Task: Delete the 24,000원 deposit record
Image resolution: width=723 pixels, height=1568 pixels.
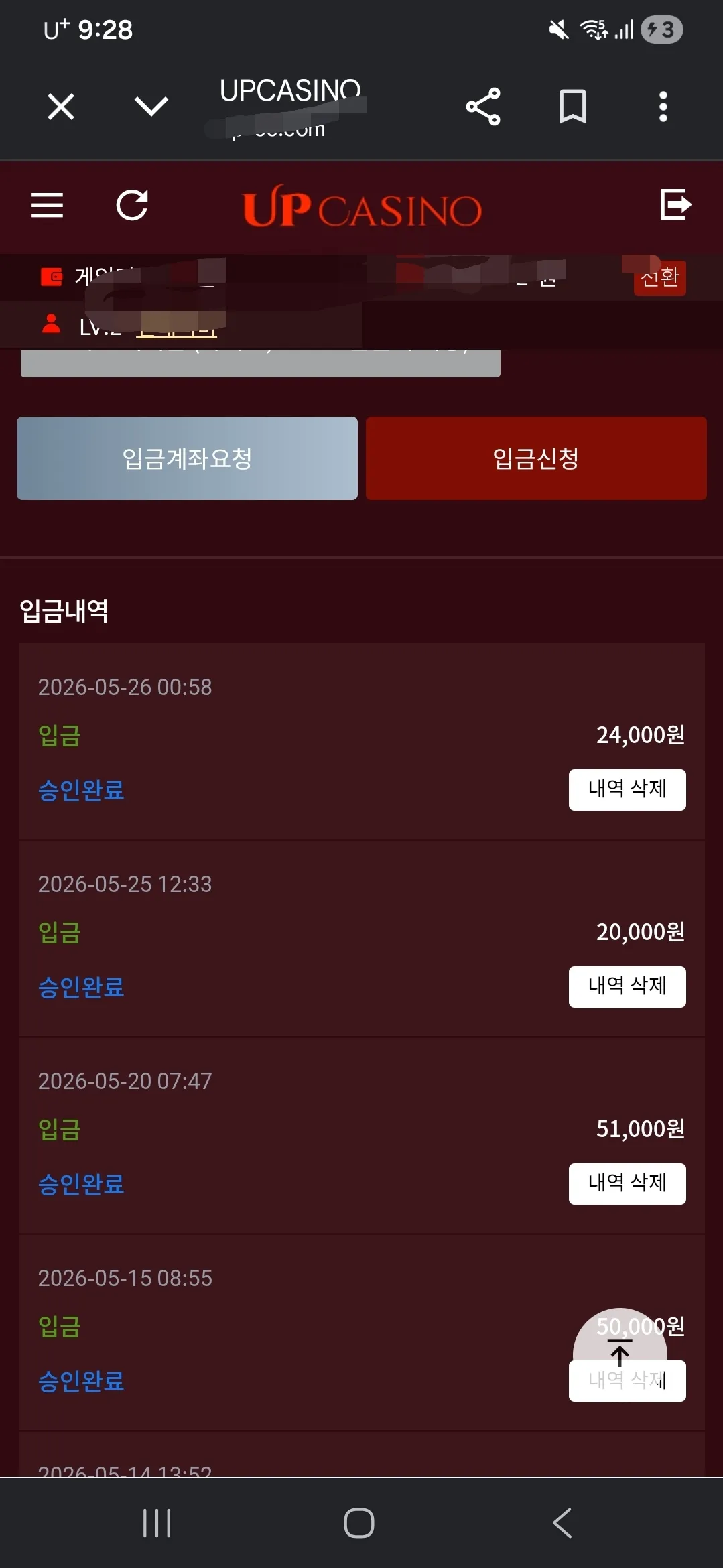Action: [627, 790]
